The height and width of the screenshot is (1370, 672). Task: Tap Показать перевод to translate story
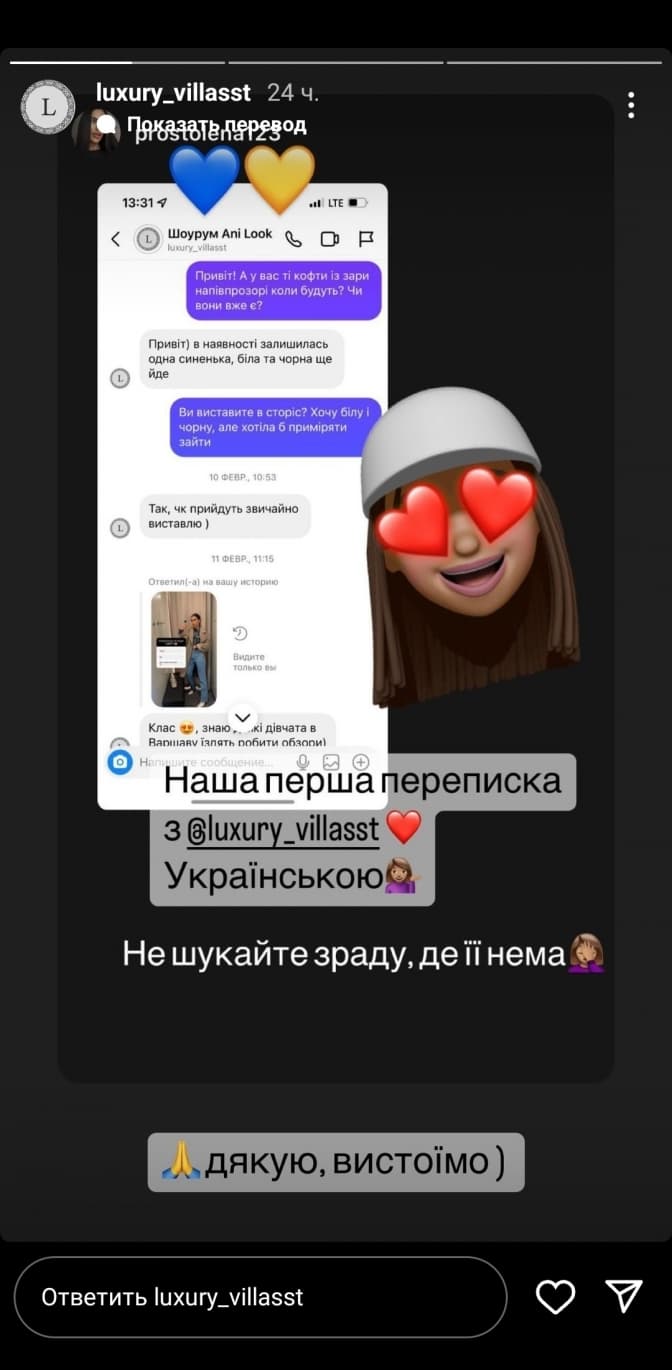click(x=216, y=125)
